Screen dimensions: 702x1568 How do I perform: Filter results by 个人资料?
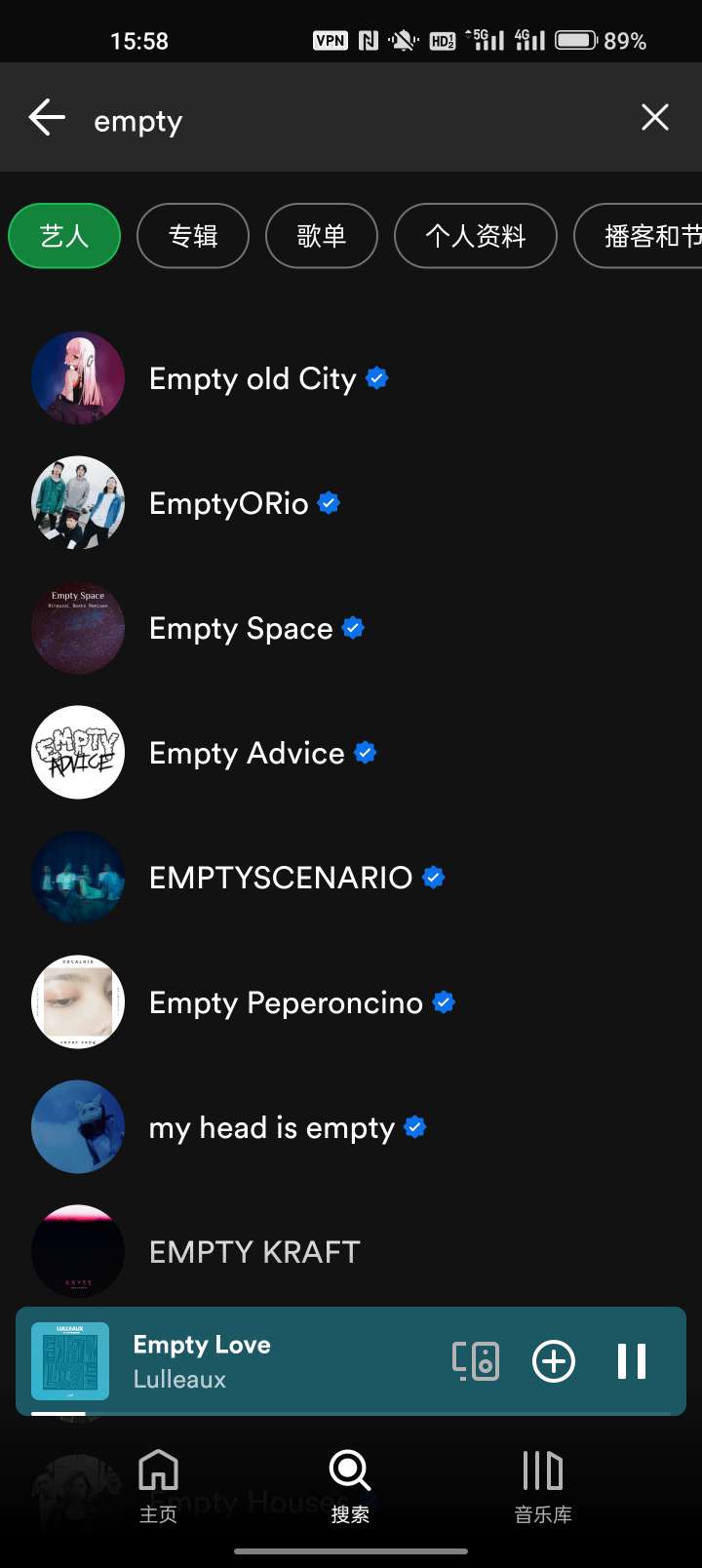[475, 236]
